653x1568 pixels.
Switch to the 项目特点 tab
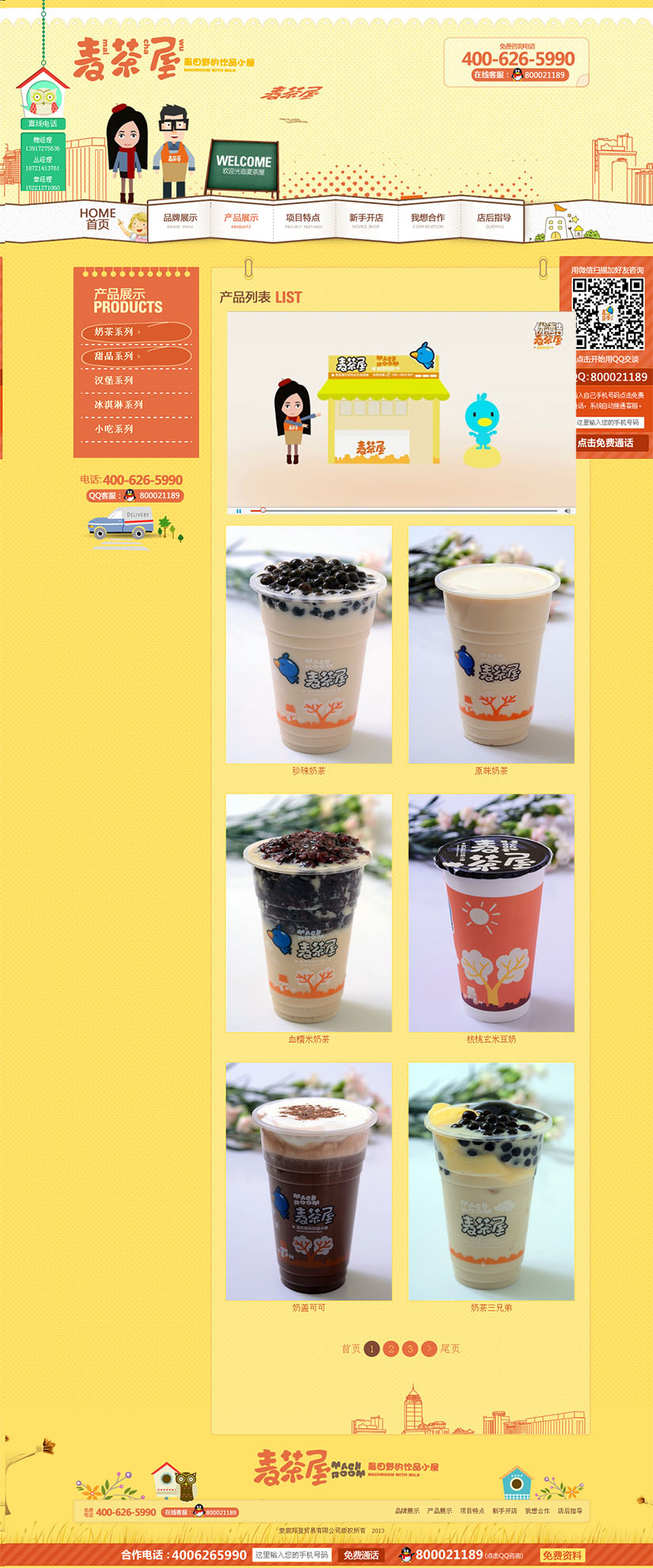[303, 219]
